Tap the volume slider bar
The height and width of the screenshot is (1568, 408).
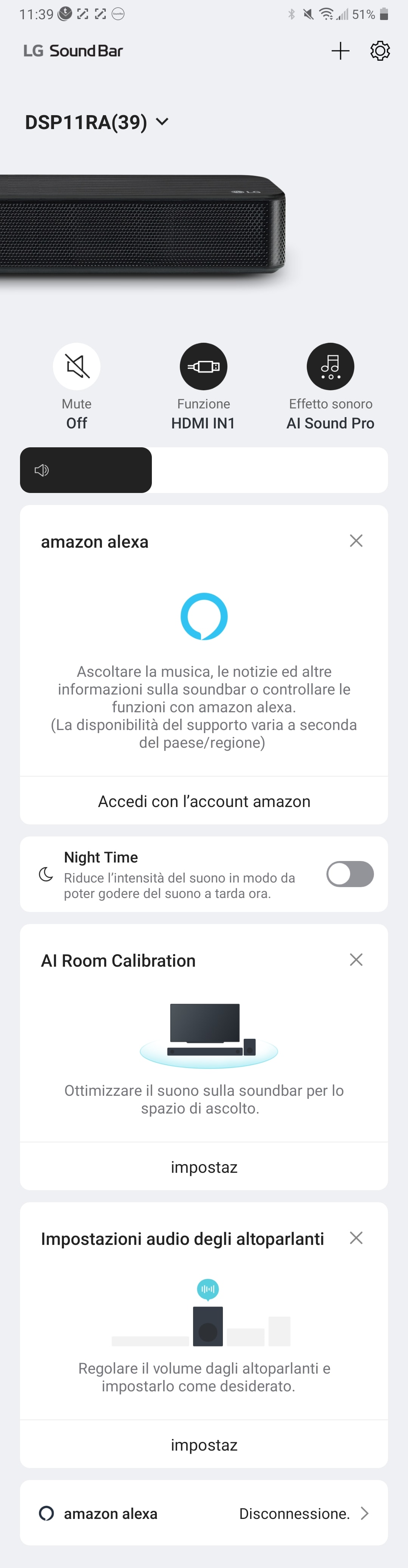pos(204,470)
